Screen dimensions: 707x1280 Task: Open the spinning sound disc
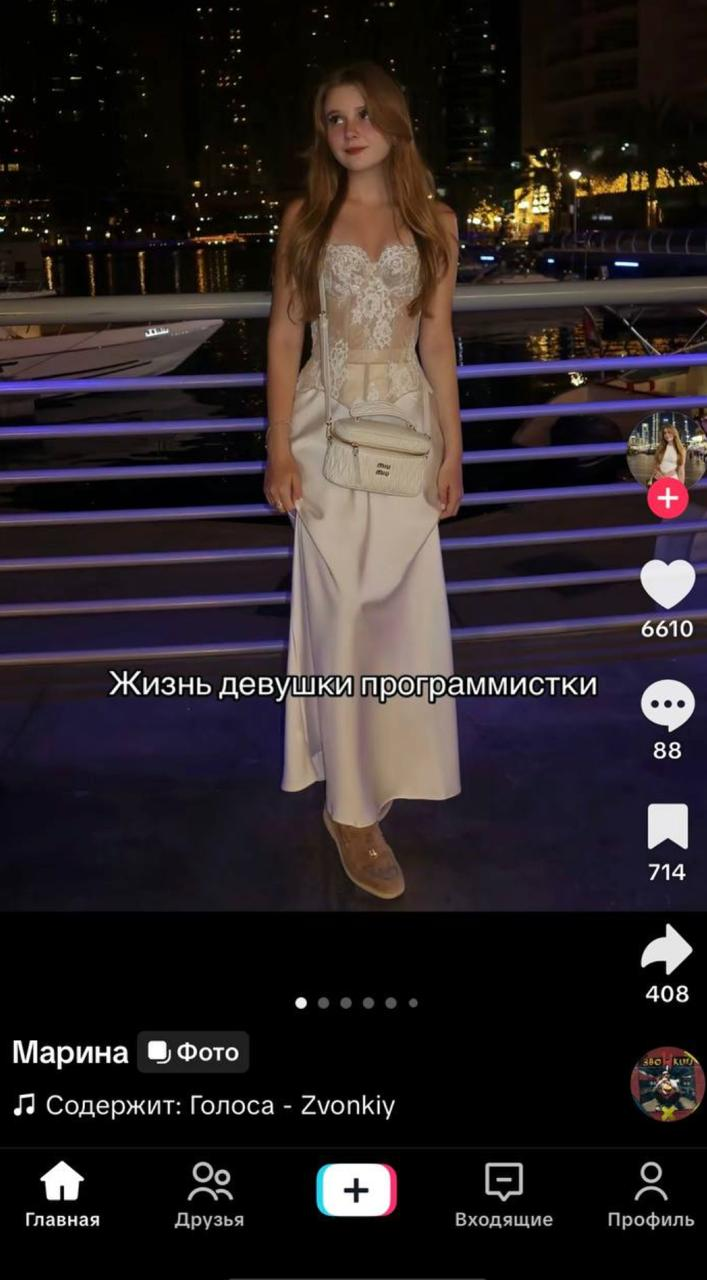[x=667, y=1084]
